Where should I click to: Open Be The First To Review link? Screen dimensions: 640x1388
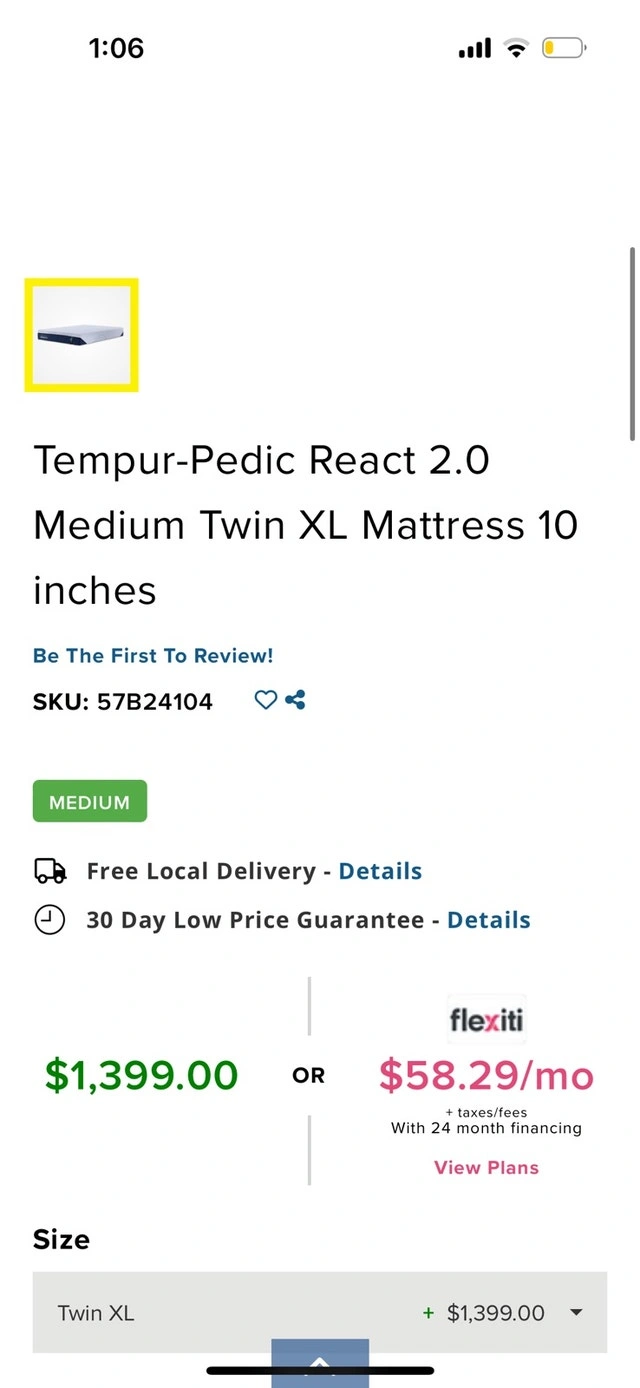point(153,656)
